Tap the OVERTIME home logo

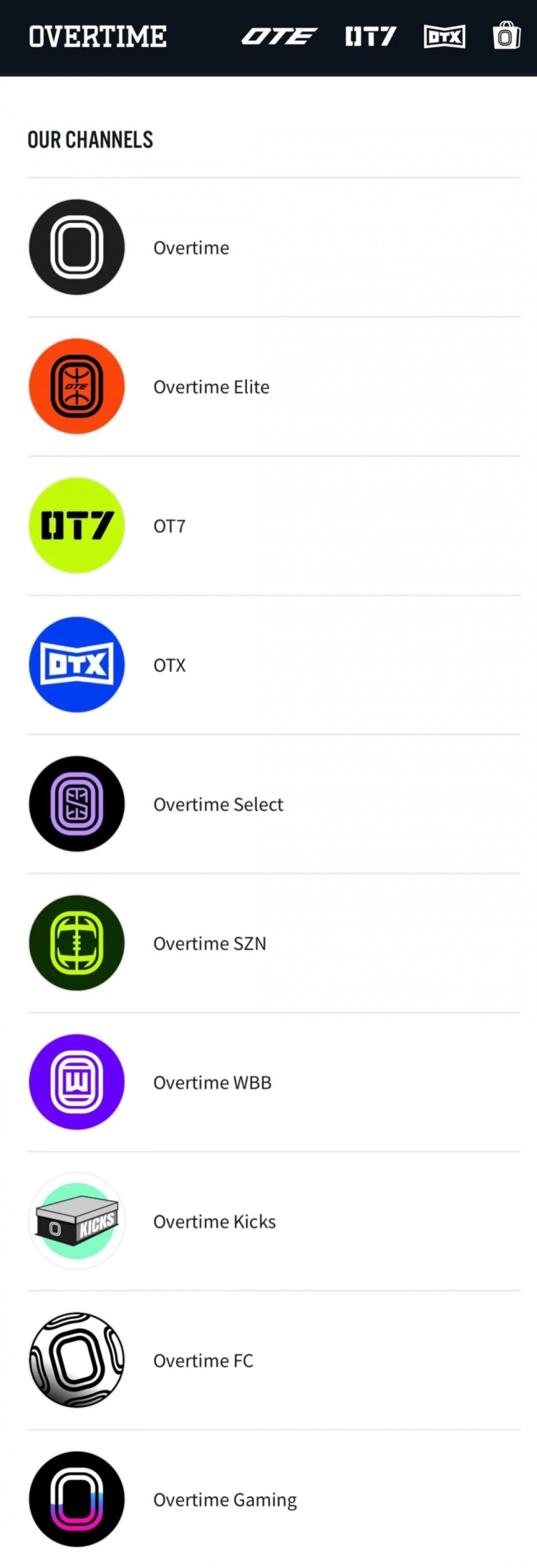coord(98,36)
